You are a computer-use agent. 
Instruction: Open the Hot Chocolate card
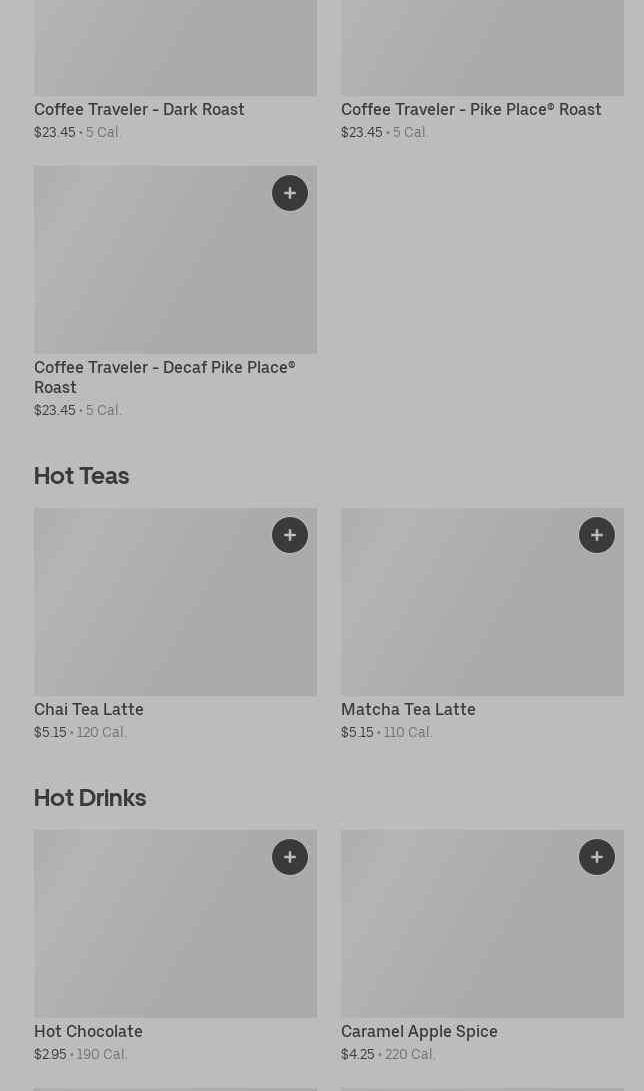point(88,1031)
